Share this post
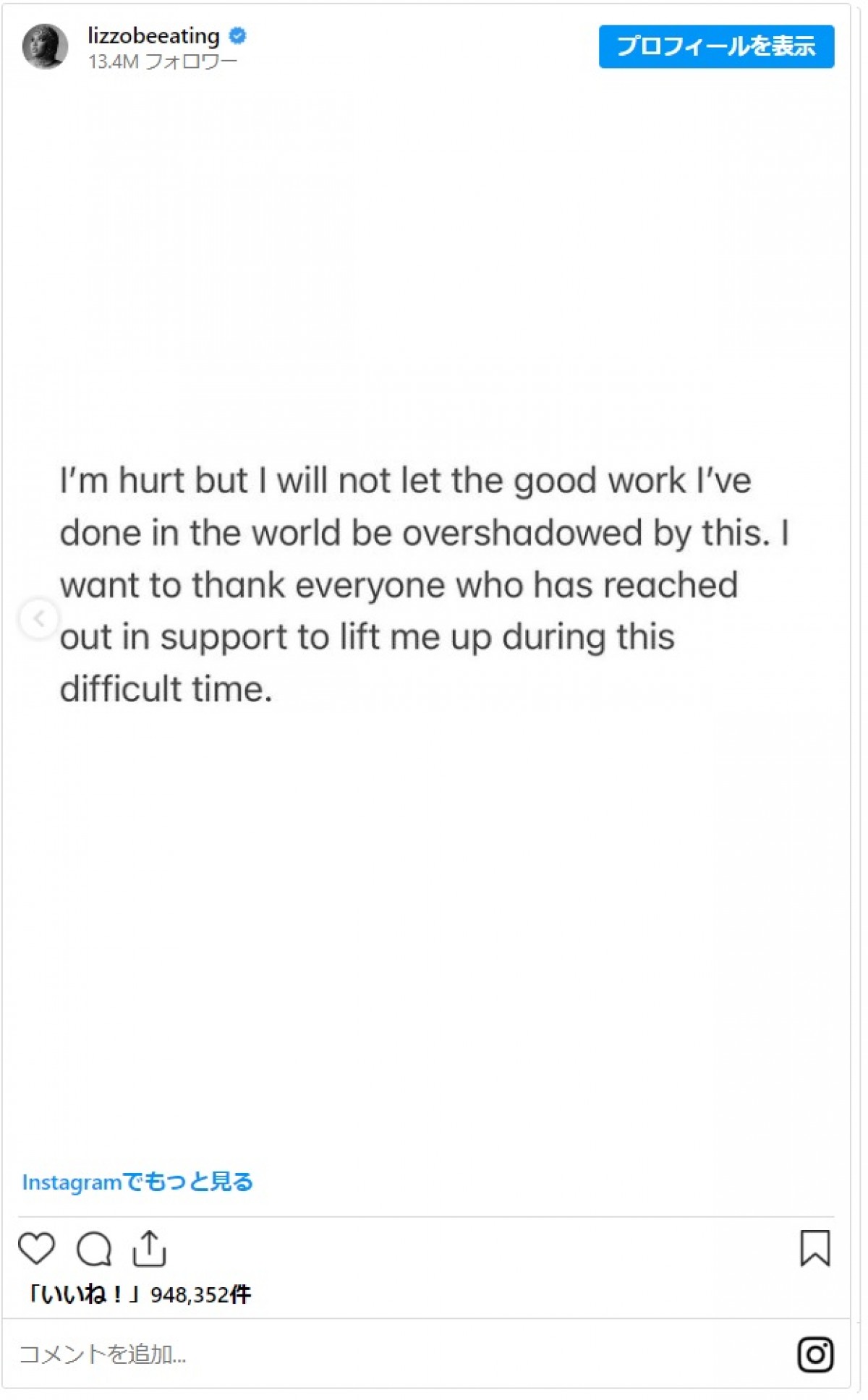The height and width of the screenshot is (1400, 868). pos(149,1249)
